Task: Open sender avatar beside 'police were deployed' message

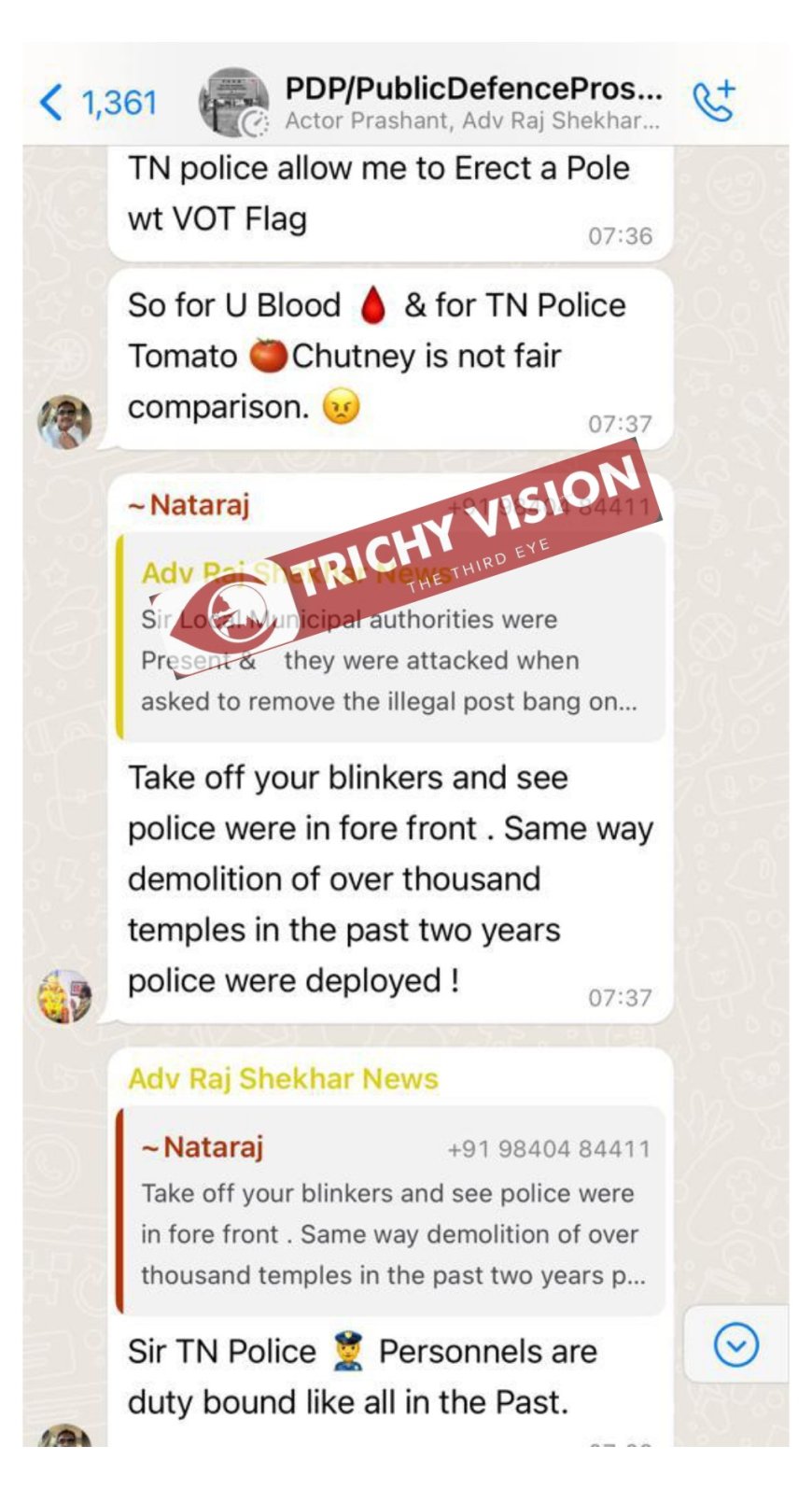Action: [x=64, y=996]
